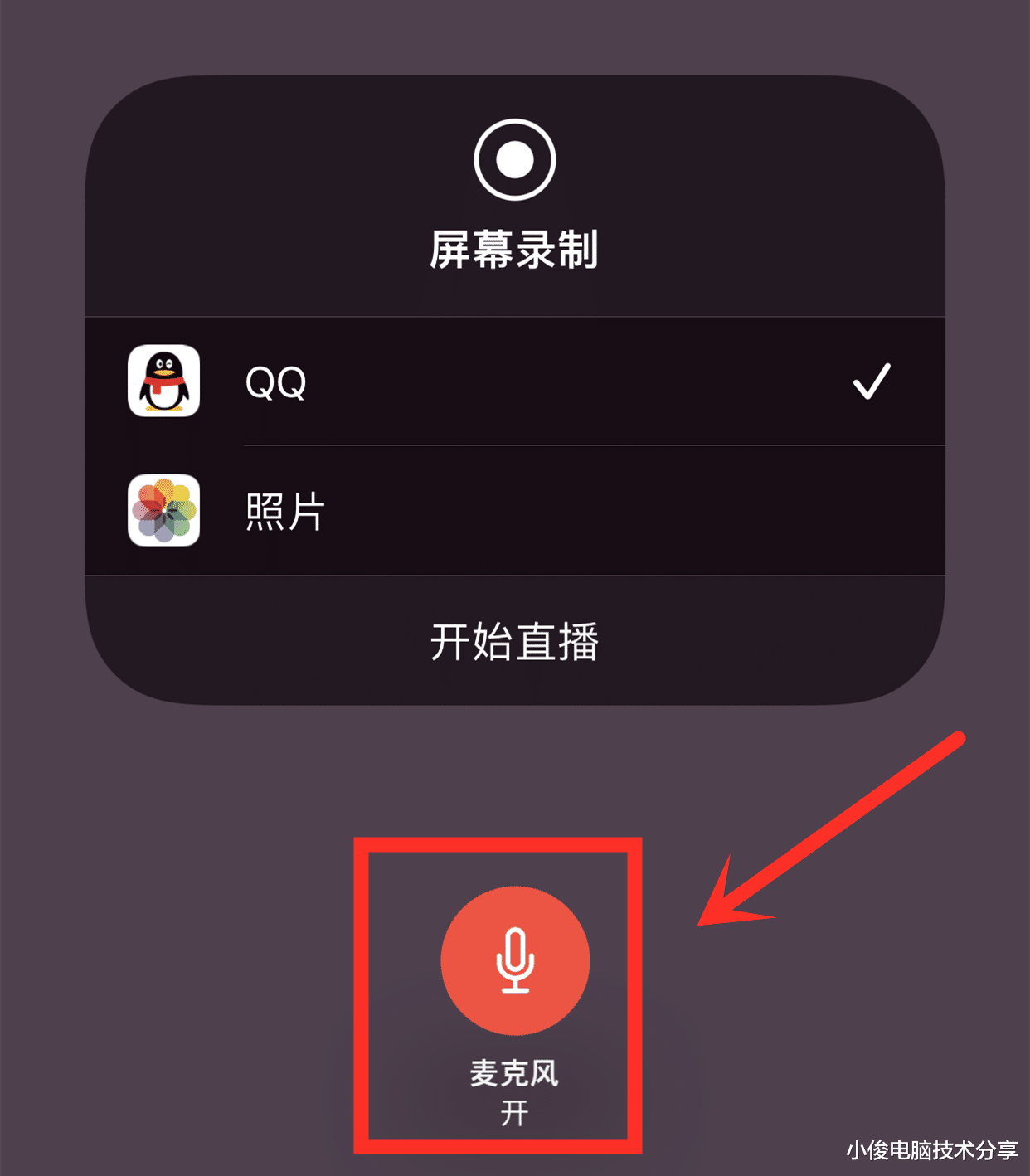Tap the 开 status label under 麦克风
This screenshot has width=1030, height=1176.
pos(515,1115)
